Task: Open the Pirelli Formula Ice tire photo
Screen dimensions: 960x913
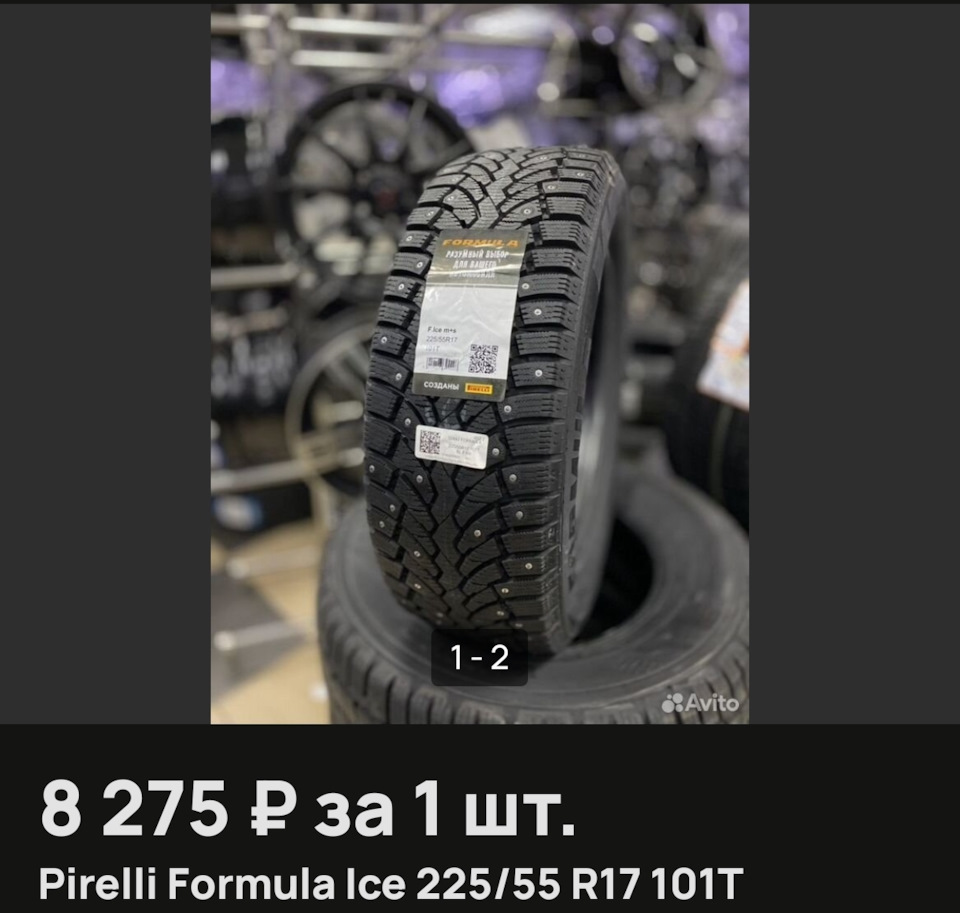Action: (x=479, y=362)
